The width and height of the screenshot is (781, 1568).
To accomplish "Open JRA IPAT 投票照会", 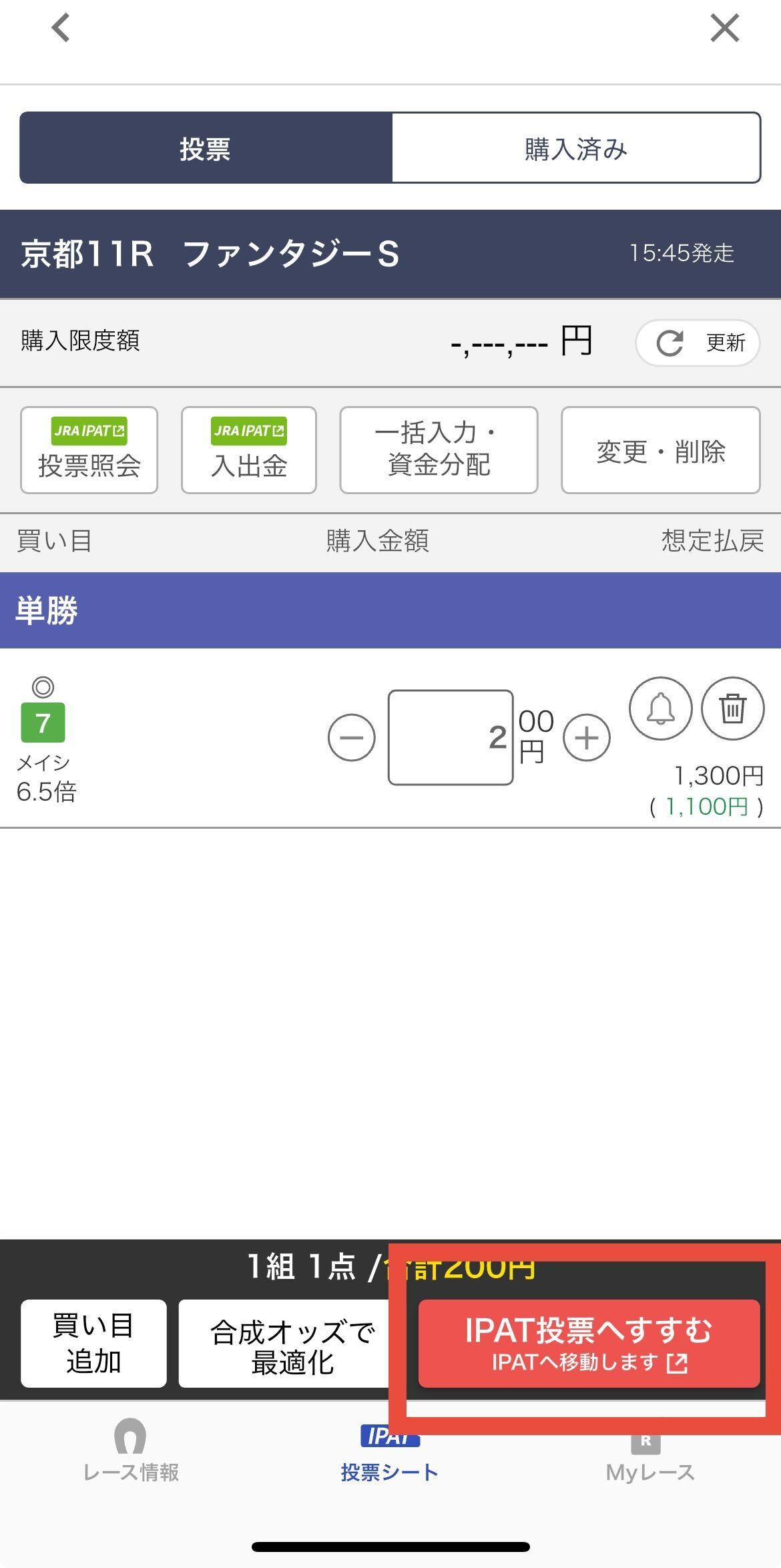I will 89,450.
